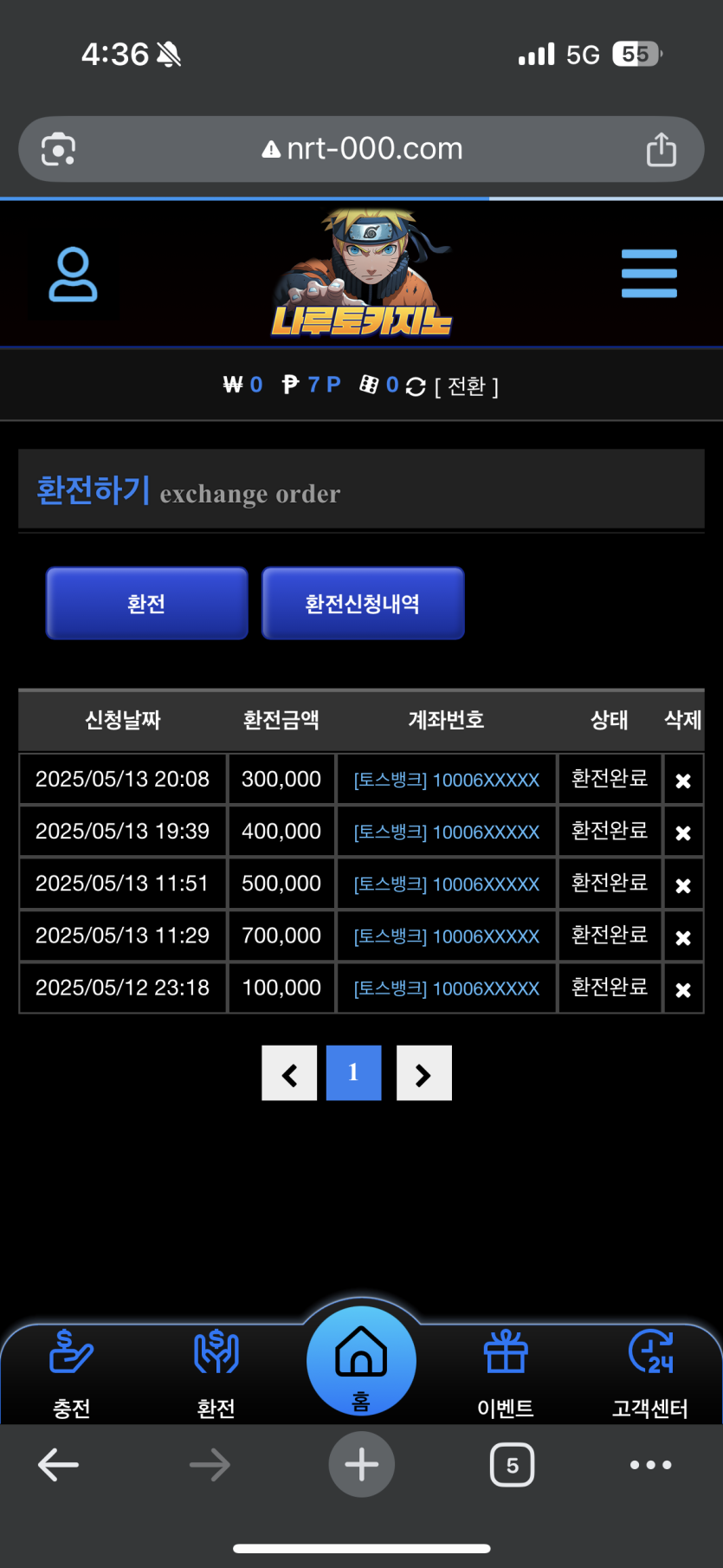Viewport: 723px width, 1568px height.
Task: Delete the 2025/05/12 23:18 exchange record
Action: coord(683,989)
